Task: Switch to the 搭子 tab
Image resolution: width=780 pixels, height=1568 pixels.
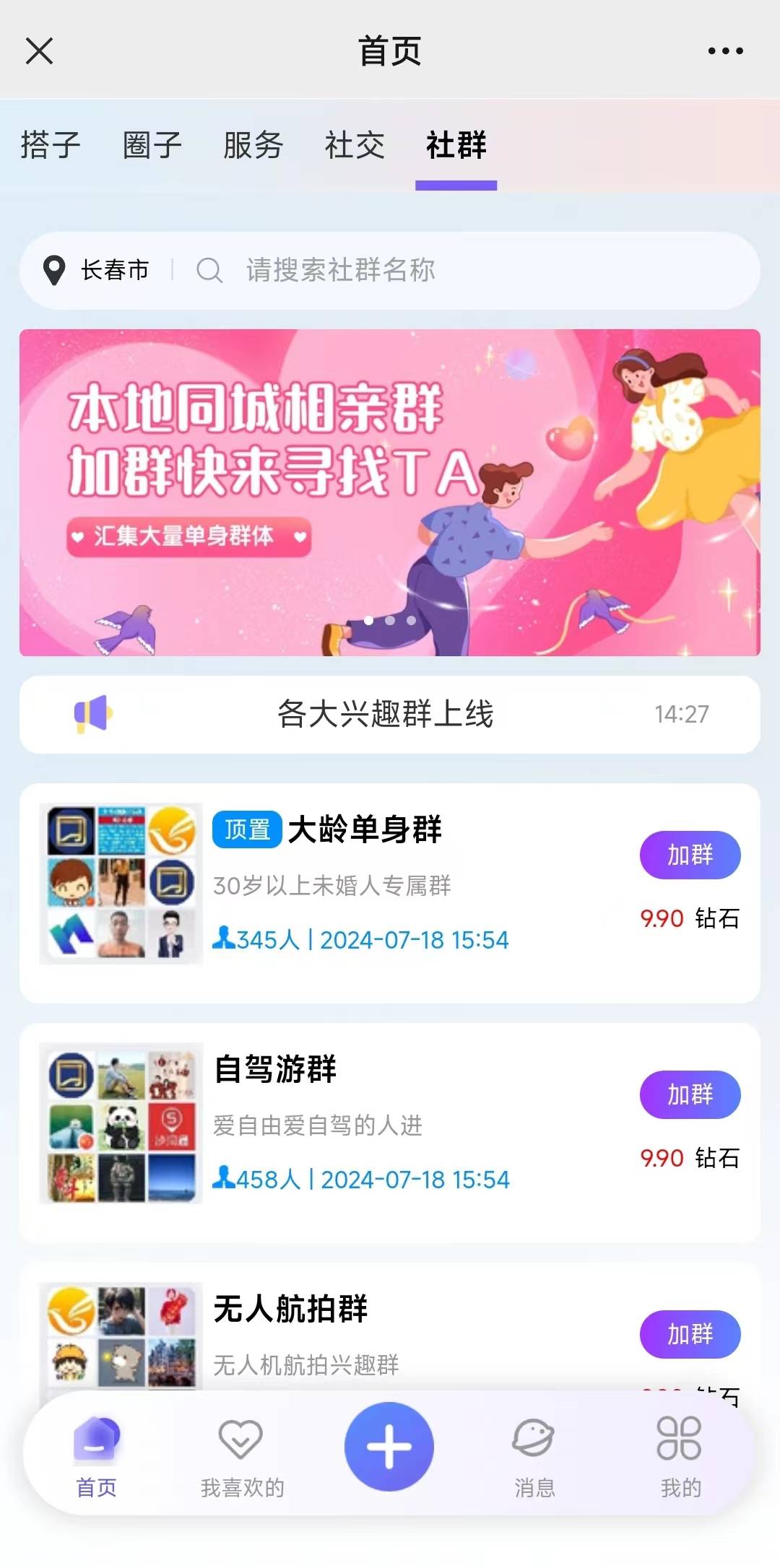Action: pyautogui.click(x=50, y=145)
